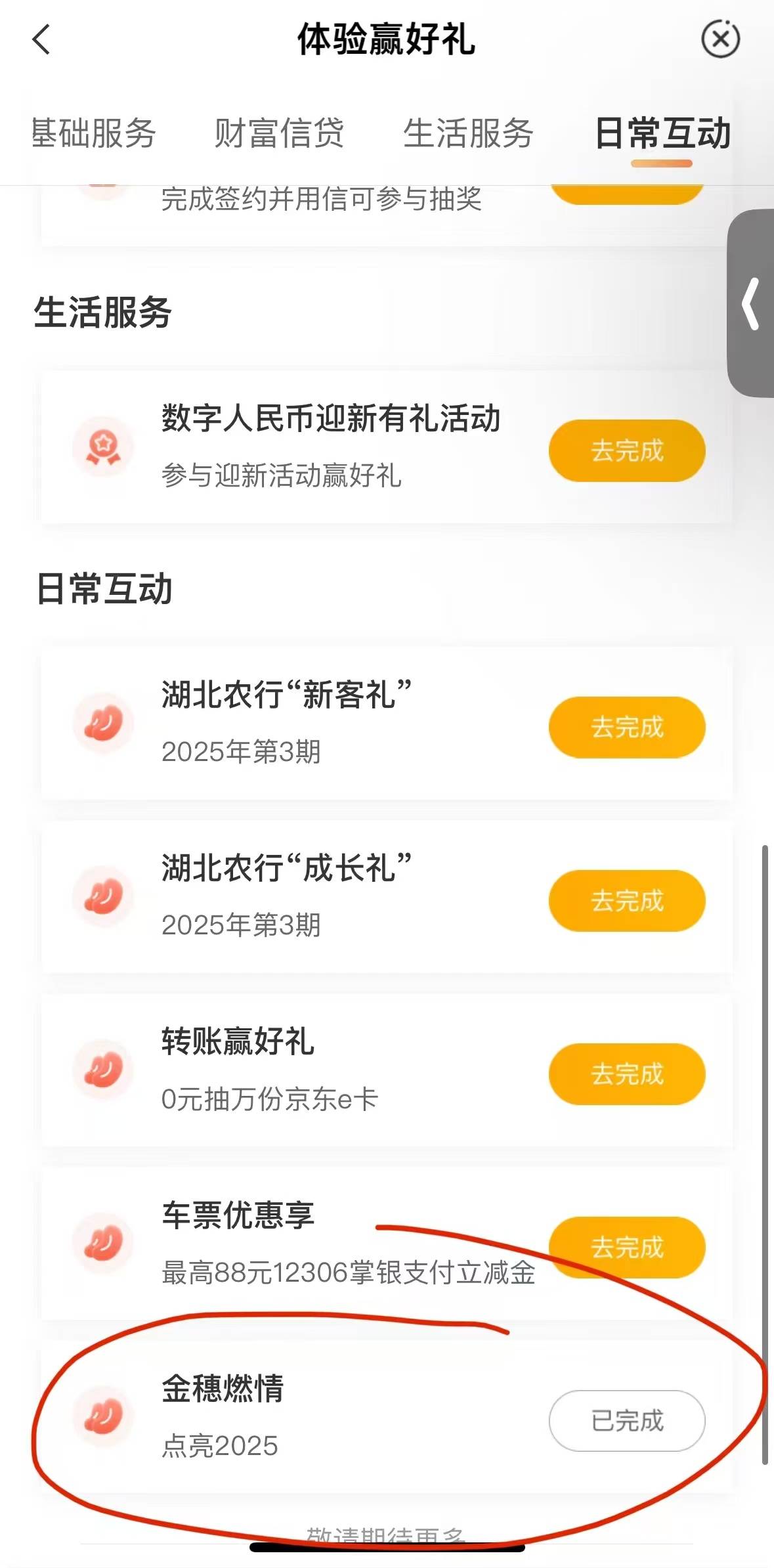Tap 去完成 for 湖北农行“新客礼”
This screenshot has width=774, height=1568.
pos(627,728)
